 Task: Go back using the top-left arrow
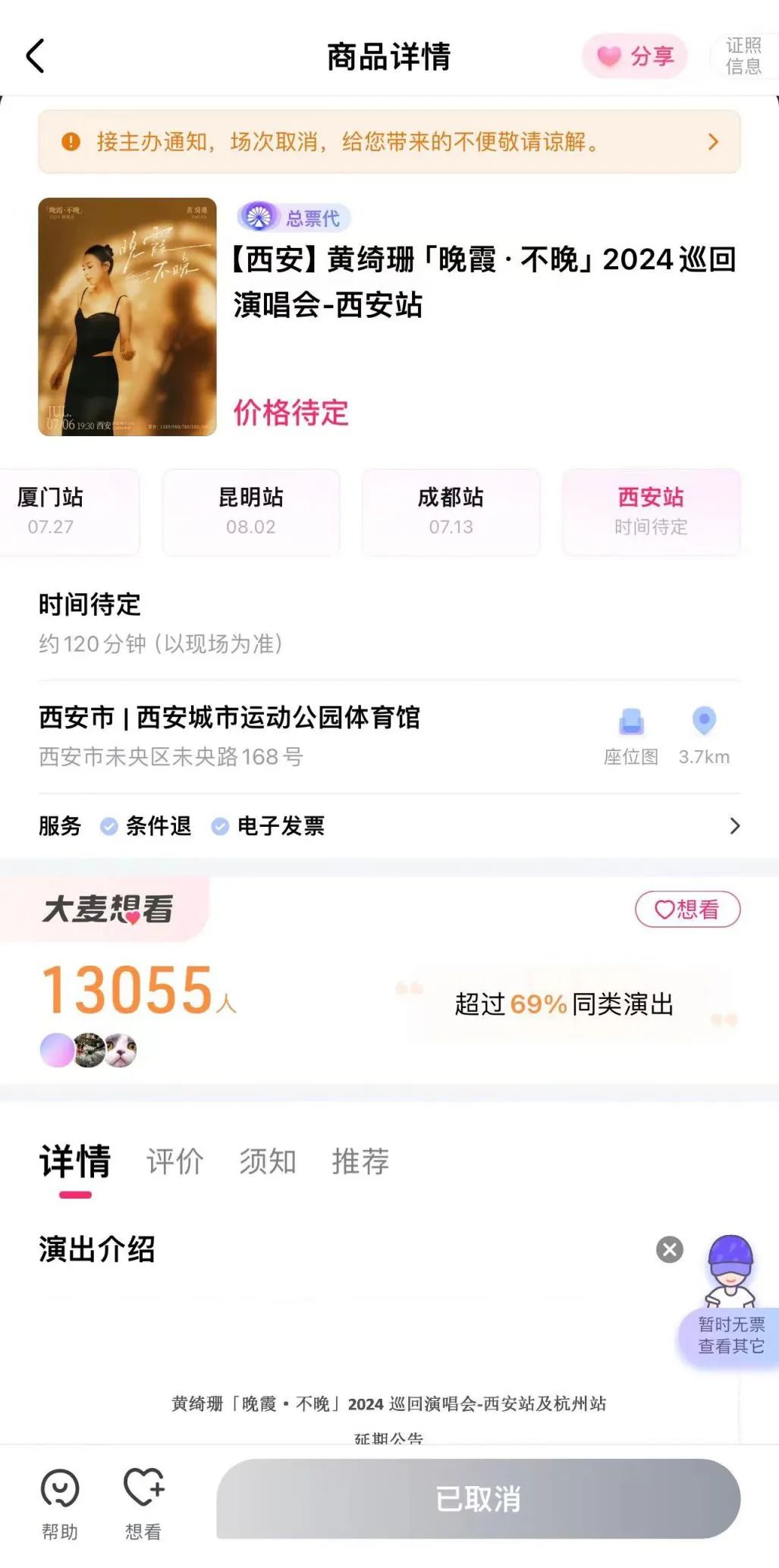[36, 56]
